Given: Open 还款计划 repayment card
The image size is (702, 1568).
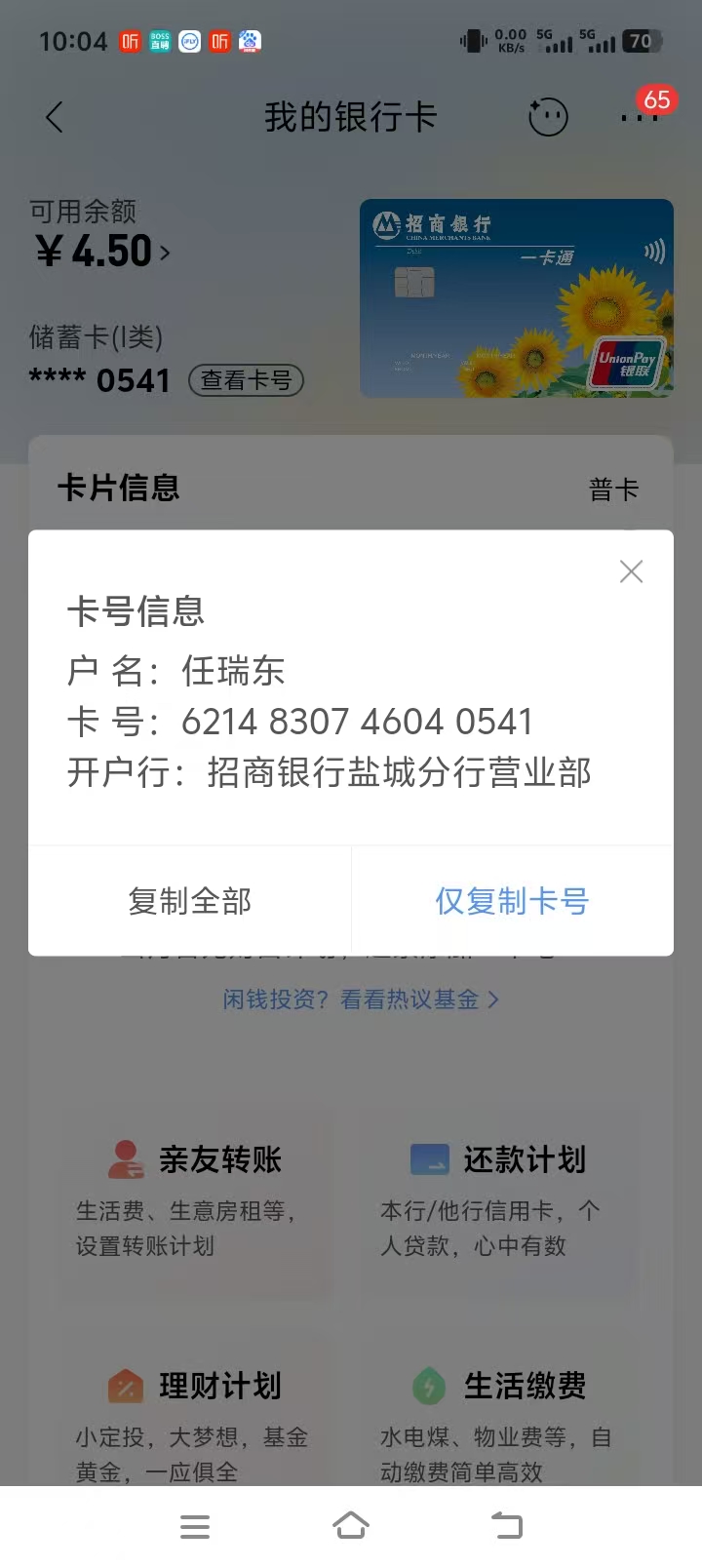Looking at the screenshot, I should [x=499, y=1199].
